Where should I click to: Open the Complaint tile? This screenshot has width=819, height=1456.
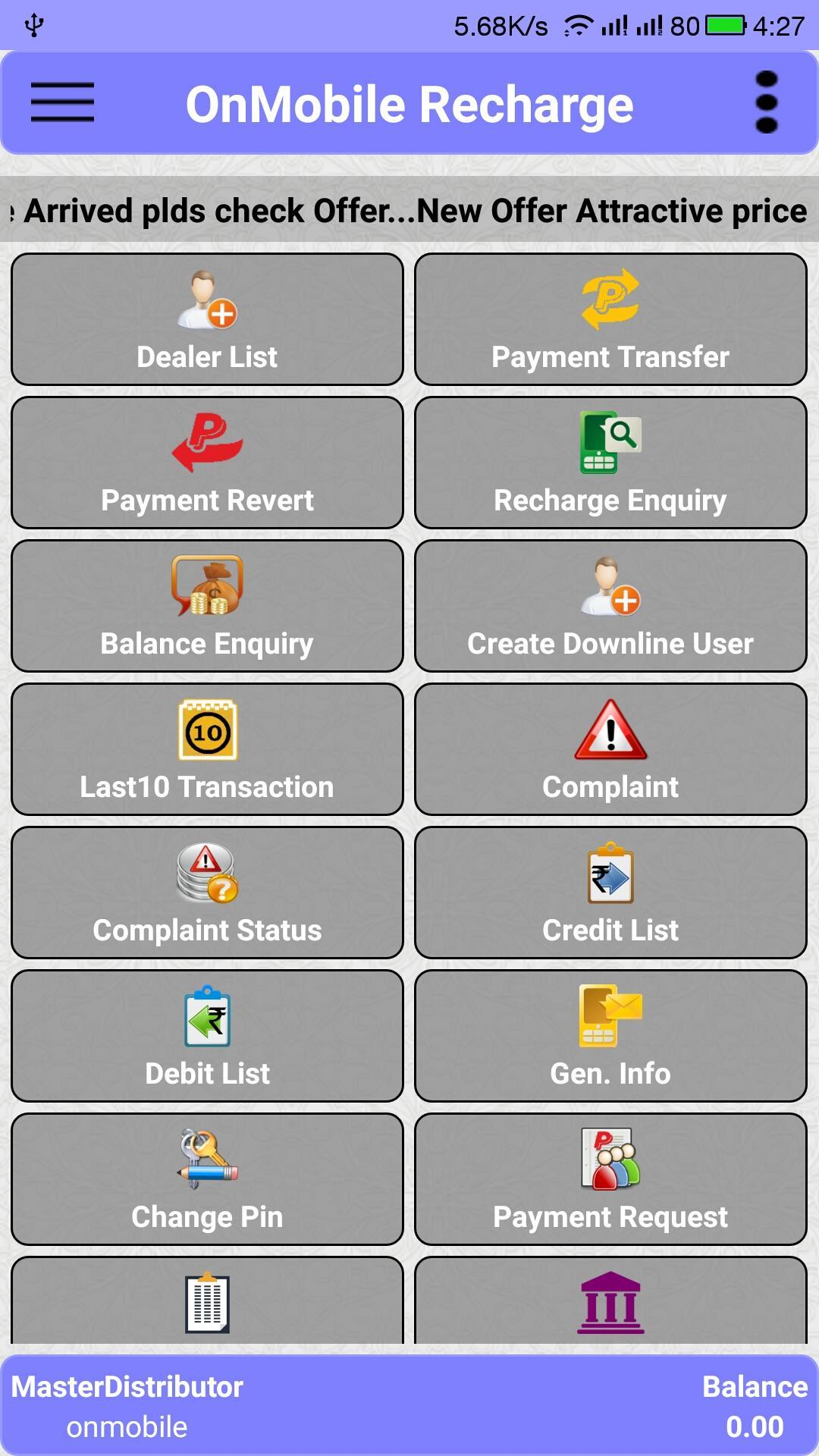(610, 749)
